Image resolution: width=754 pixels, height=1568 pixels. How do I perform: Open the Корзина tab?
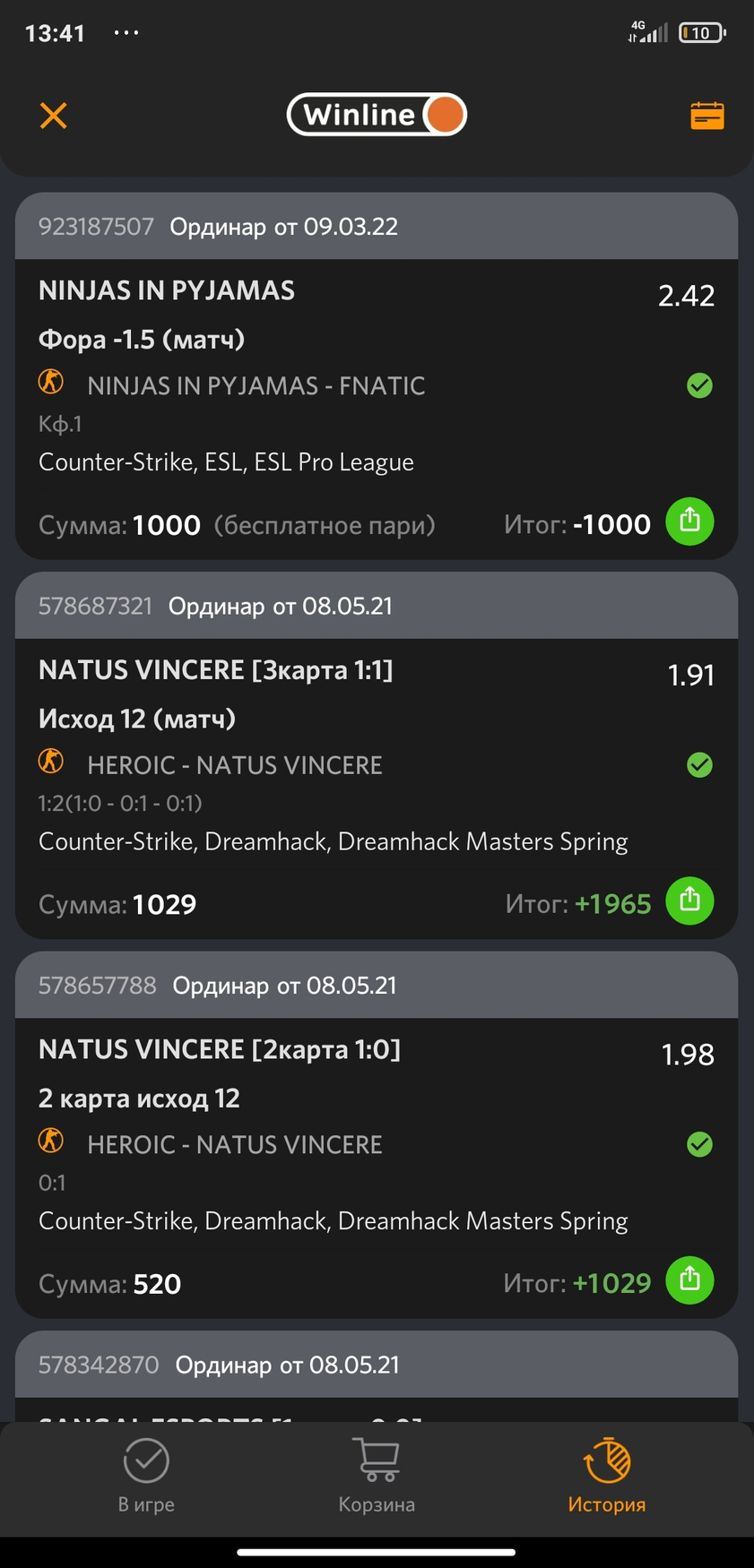pos(377,1476)
